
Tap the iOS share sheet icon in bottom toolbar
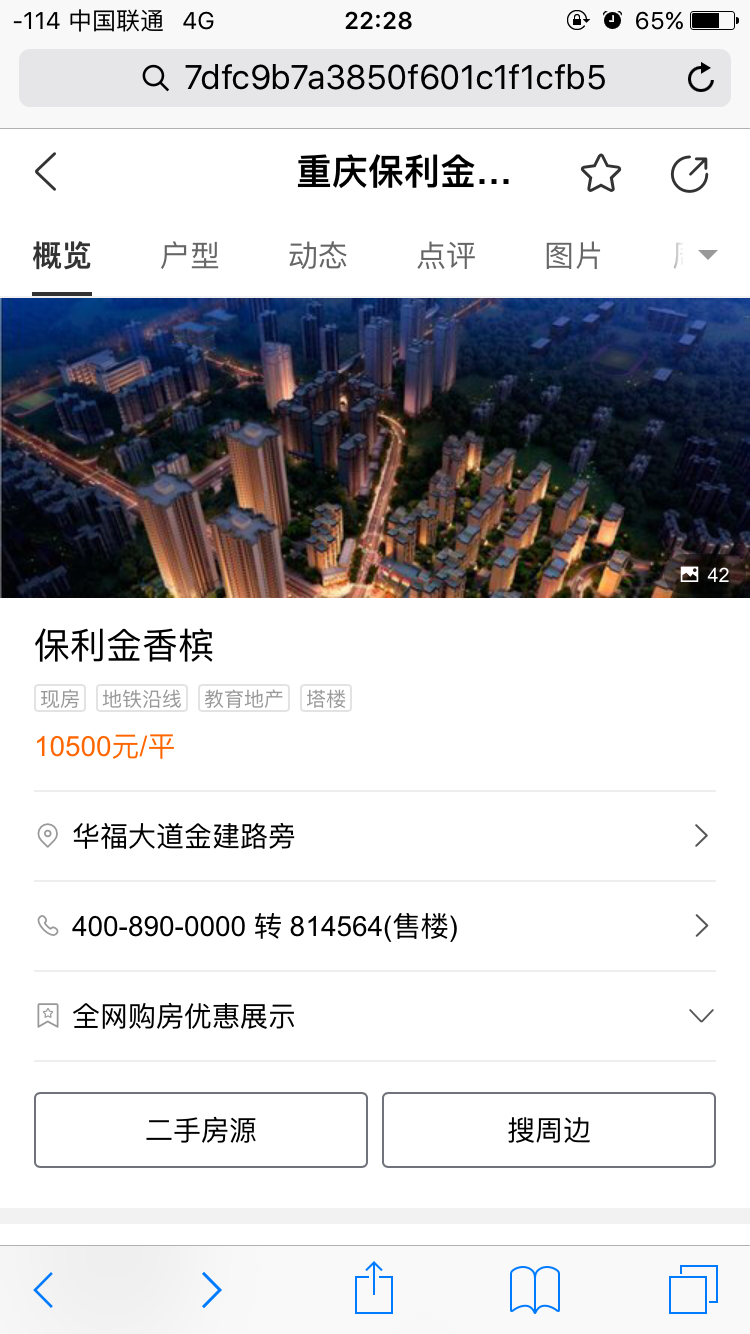tap(373, 1290)
